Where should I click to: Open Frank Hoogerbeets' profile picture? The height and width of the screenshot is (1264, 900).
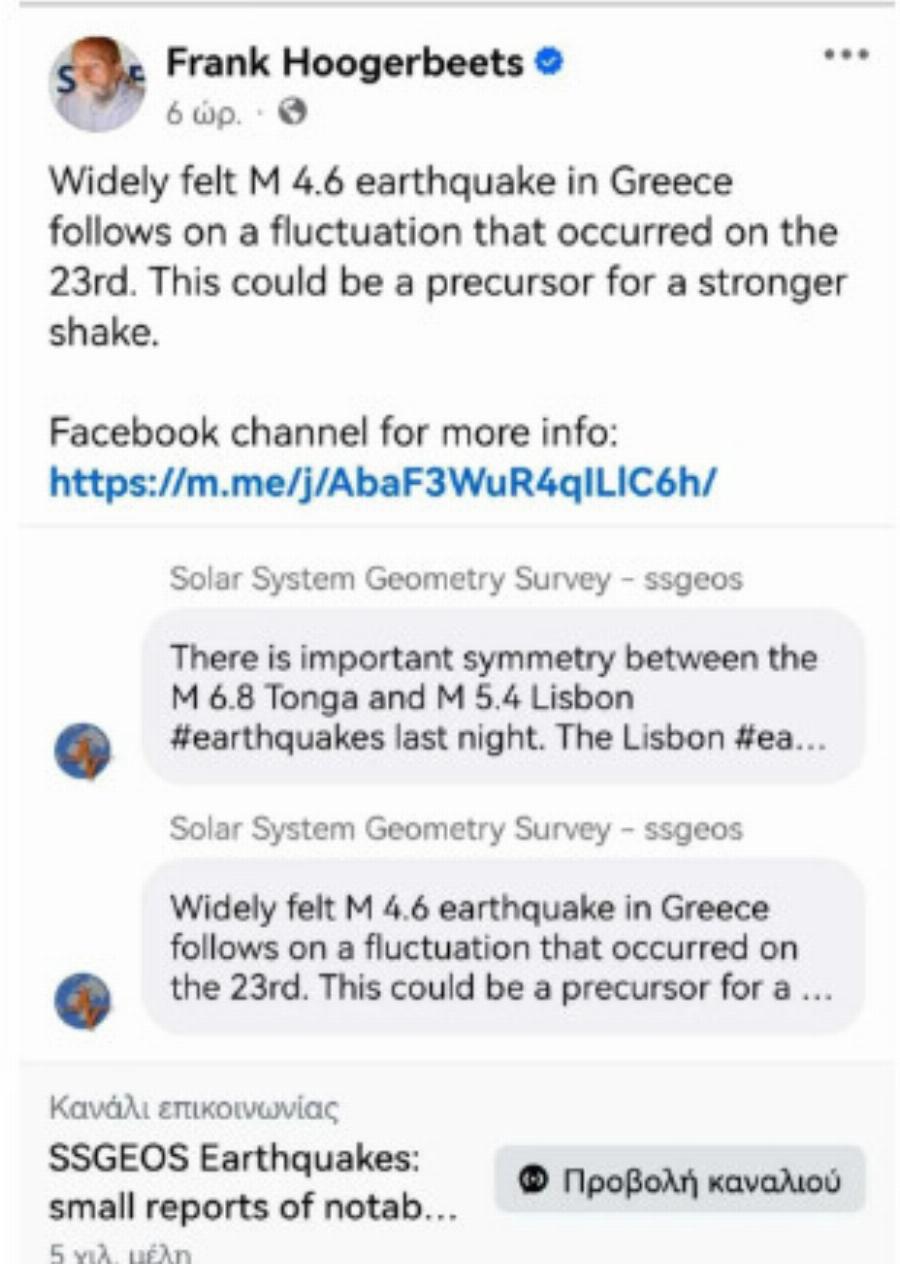point(96,86)
